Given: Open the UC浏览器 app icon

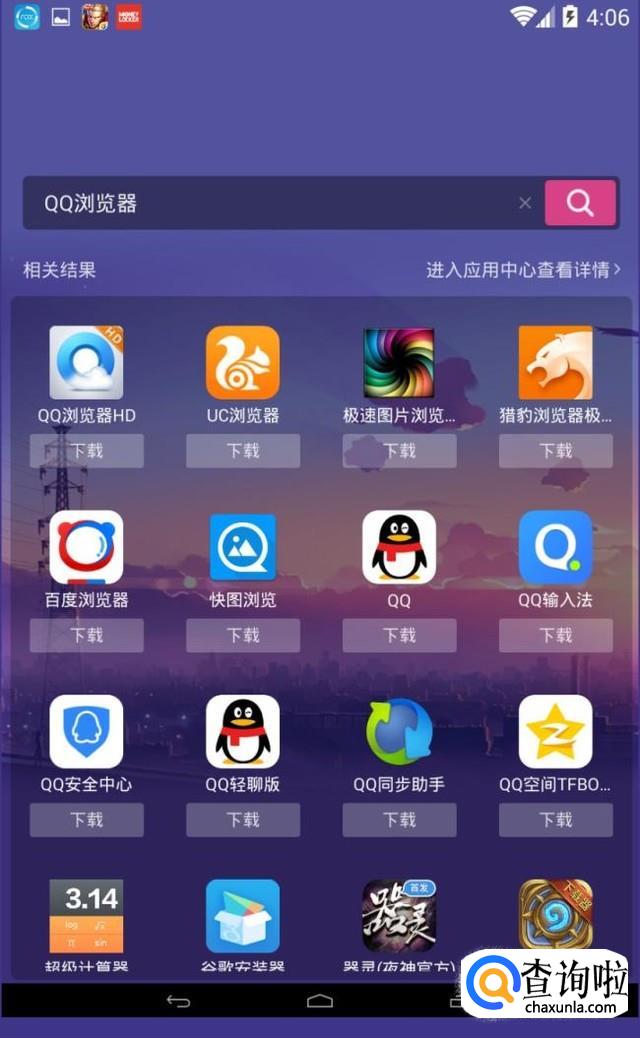Looking at the screenshot, I should pos(243,363).
